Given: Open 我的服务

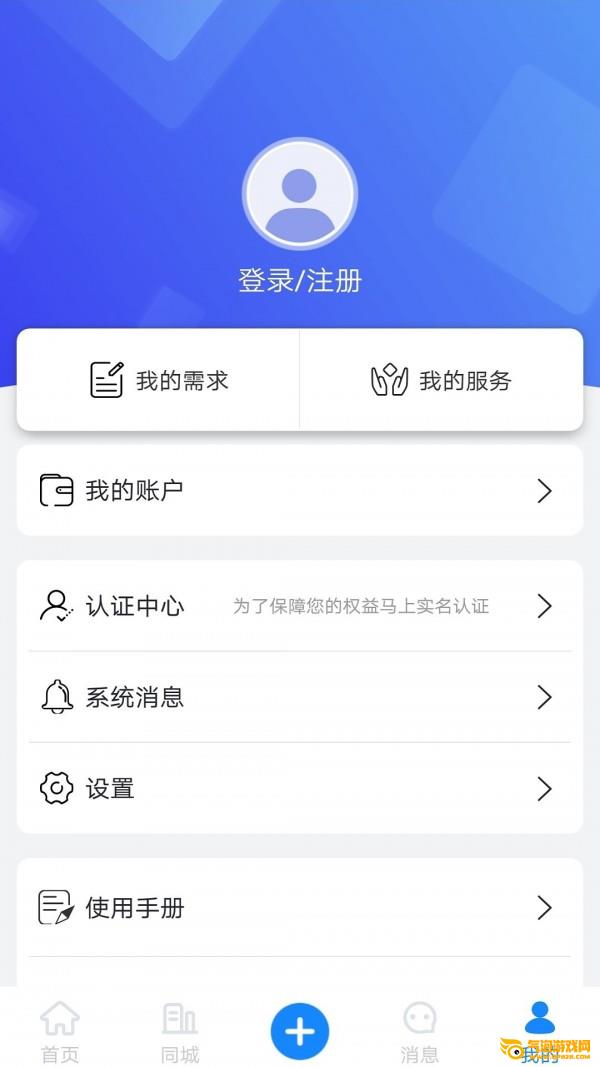Looking at the screenshot, I should coord(441,380).
